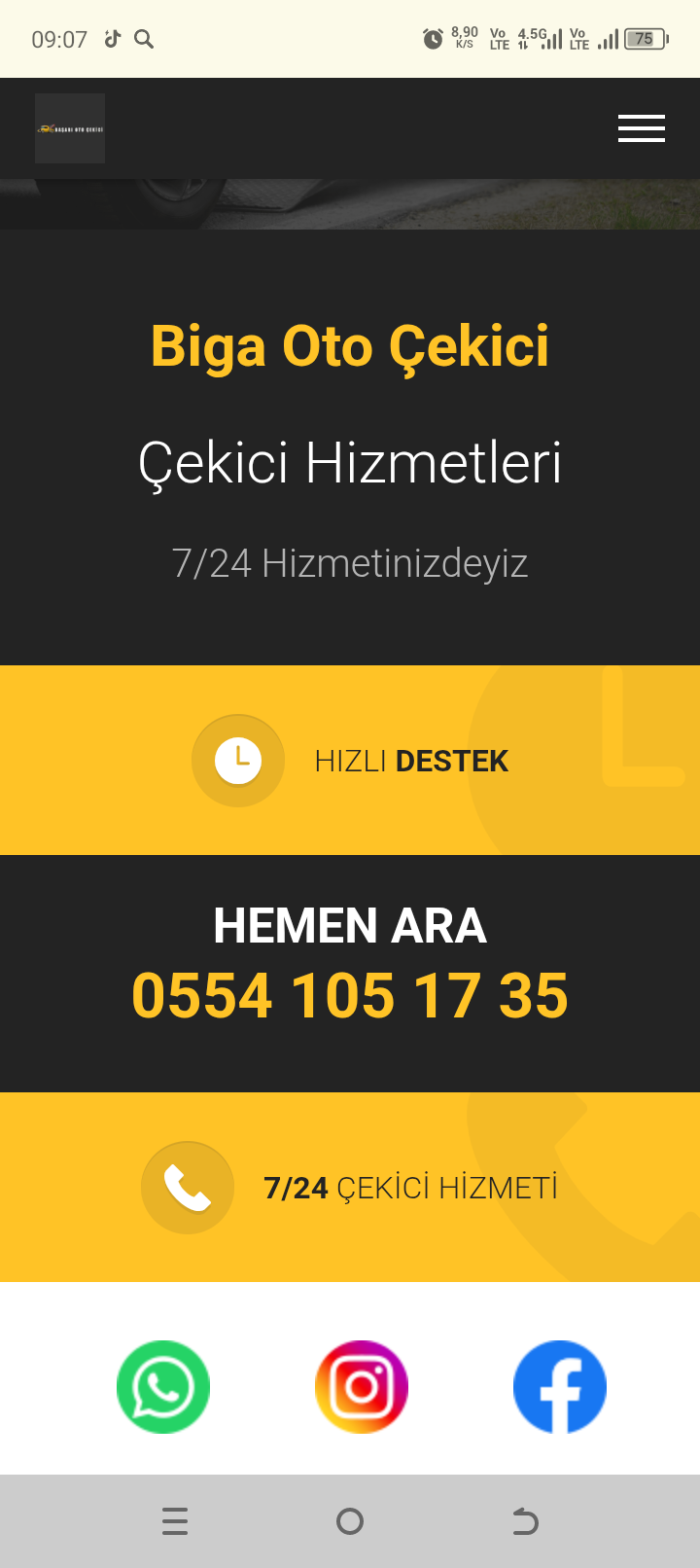Call the number 0554 105 17 35
The height and width of the screenshot is (1568, 700).
[350, 996]
